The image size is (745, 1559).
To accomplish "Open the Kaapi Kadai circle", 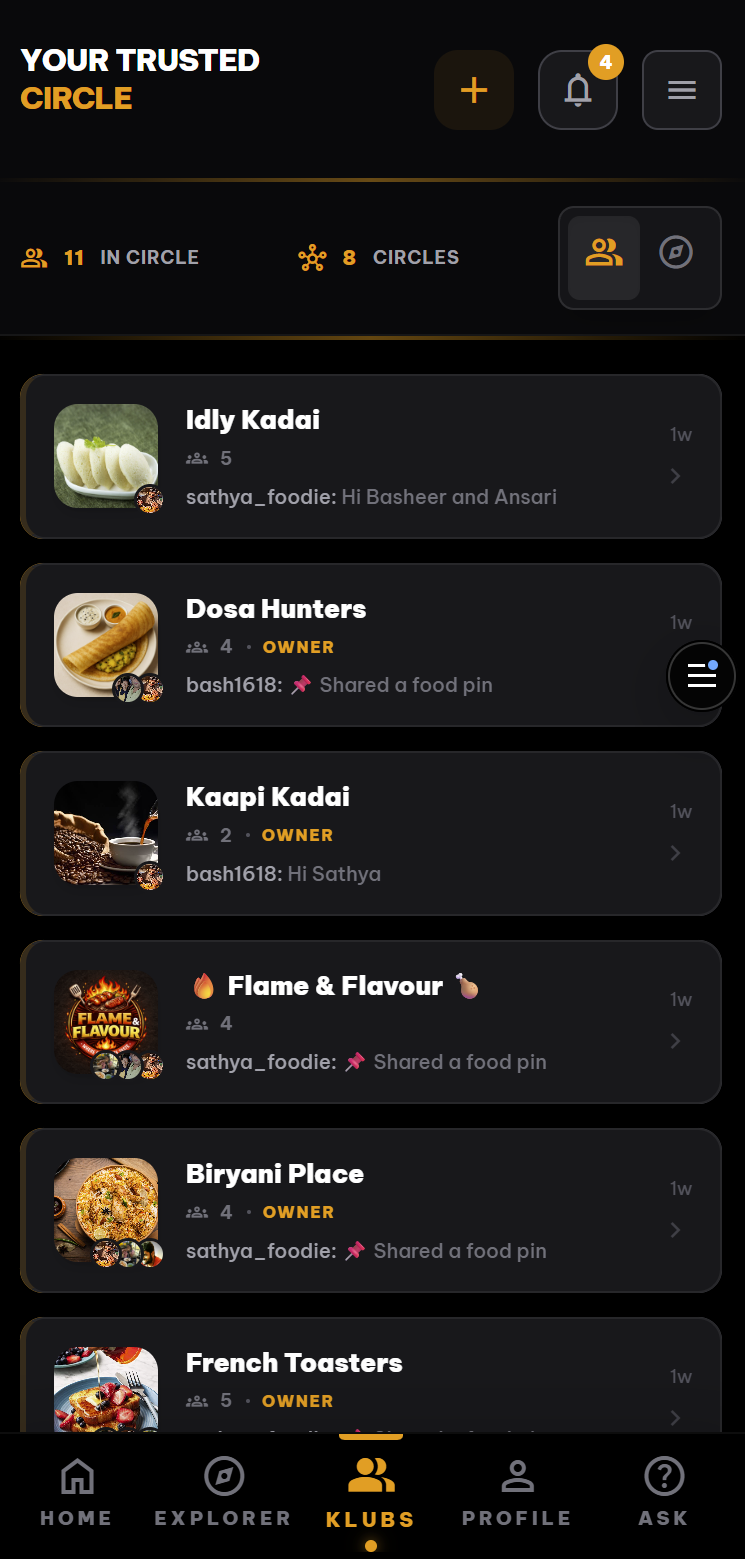I will [x=370, y=833].
